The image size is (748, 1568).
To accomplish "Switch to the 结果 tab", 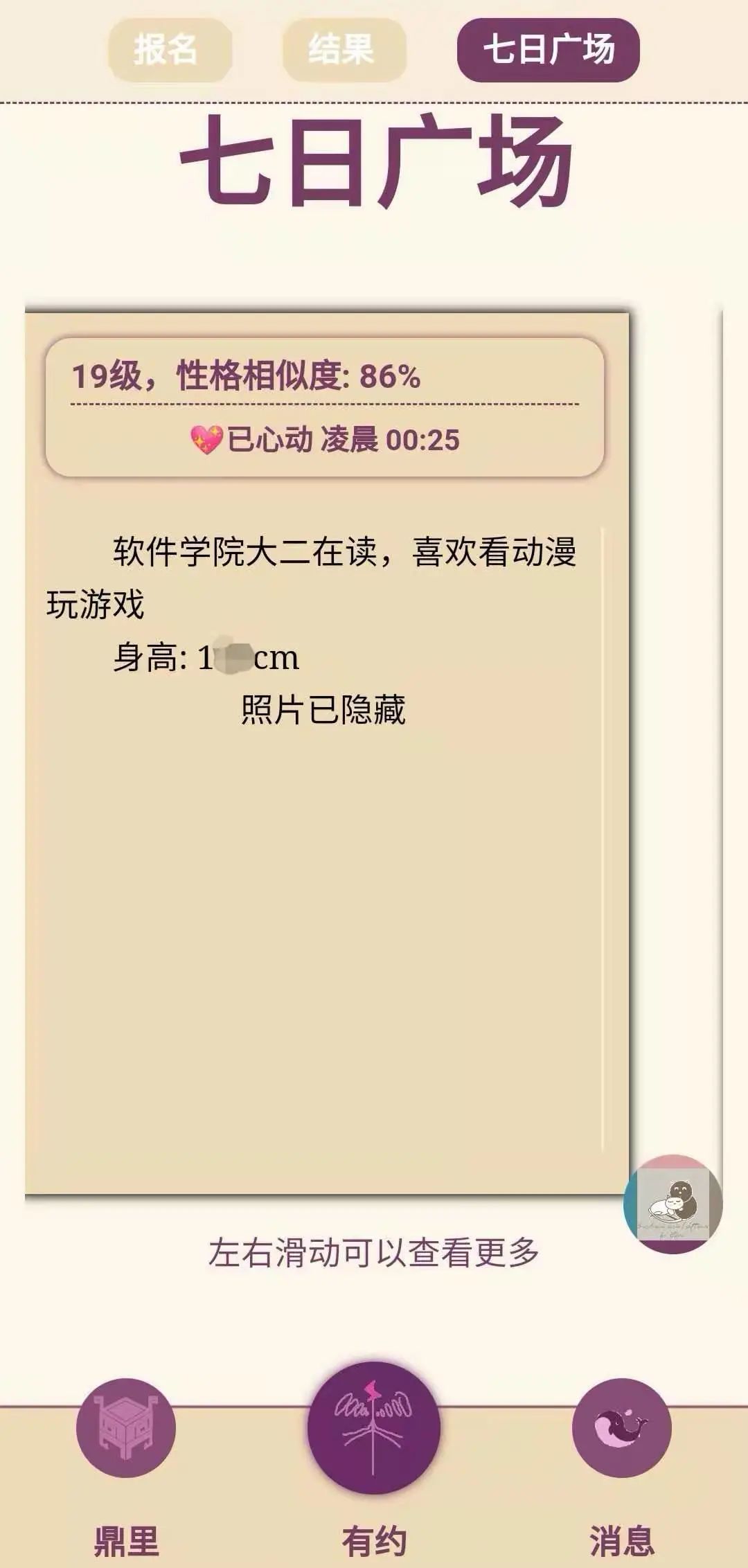I will click(x=344, y=50).
